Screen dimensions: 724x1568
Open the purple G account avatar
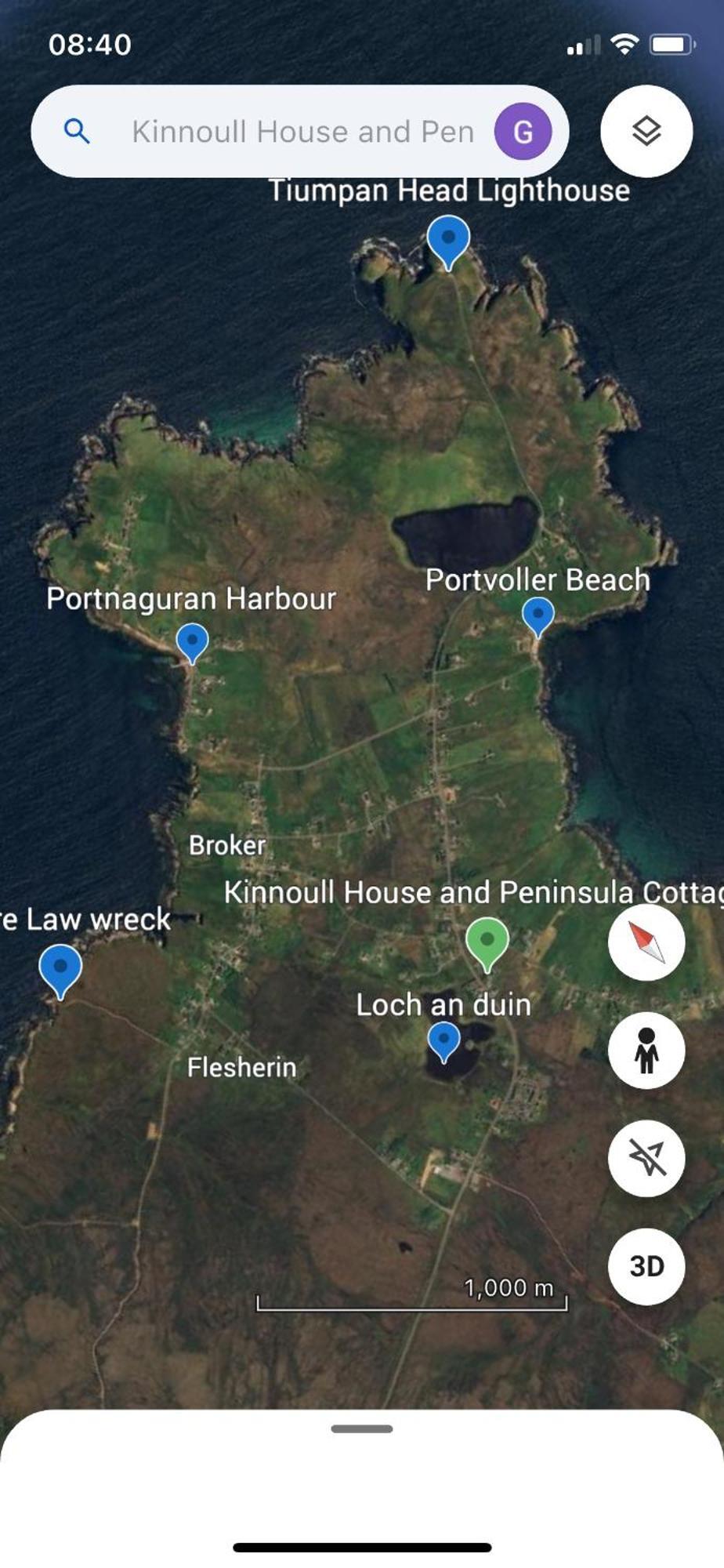point(523,132)
